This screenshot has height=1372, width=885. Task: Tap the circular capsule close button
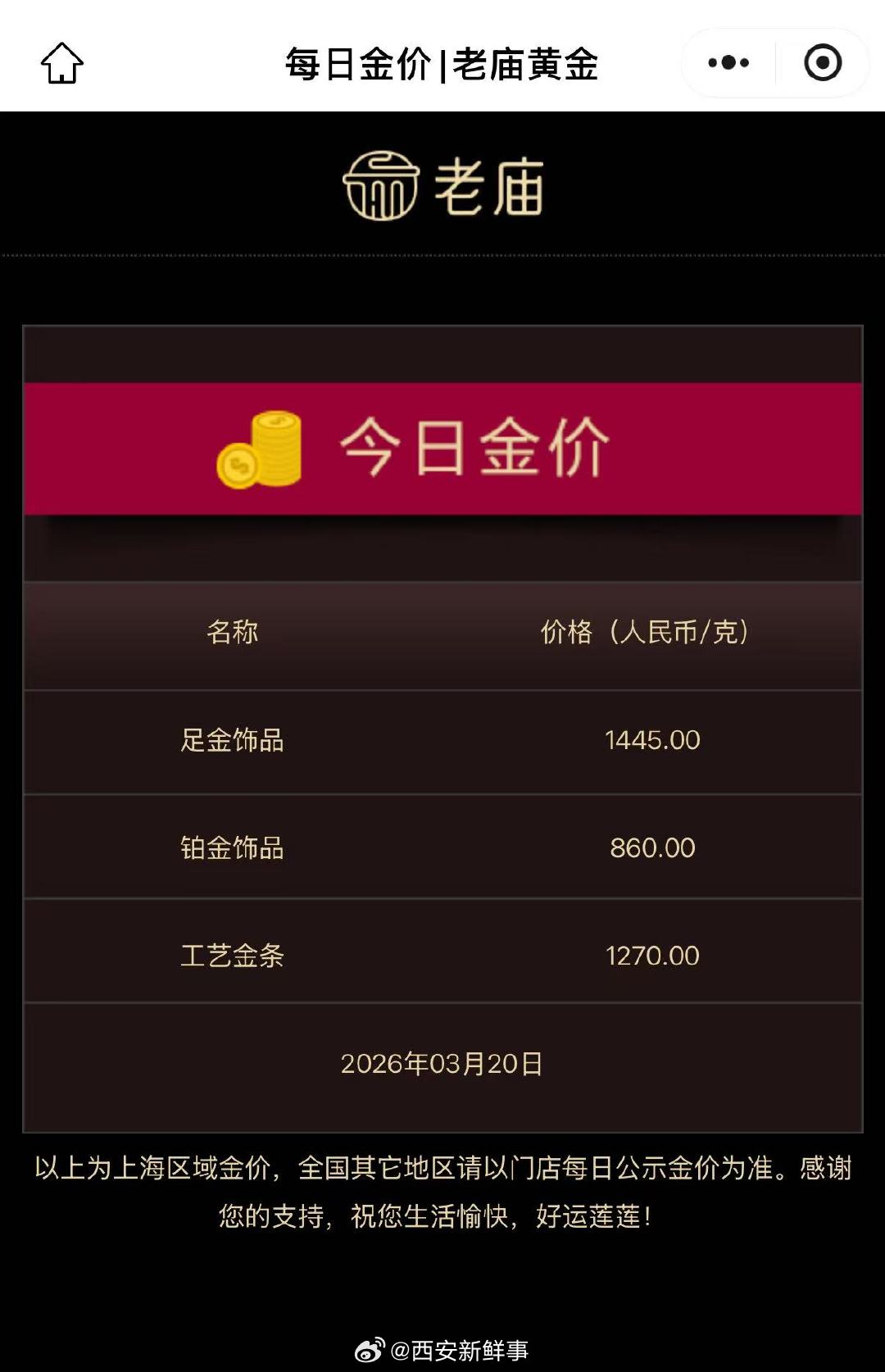(822, 61)
